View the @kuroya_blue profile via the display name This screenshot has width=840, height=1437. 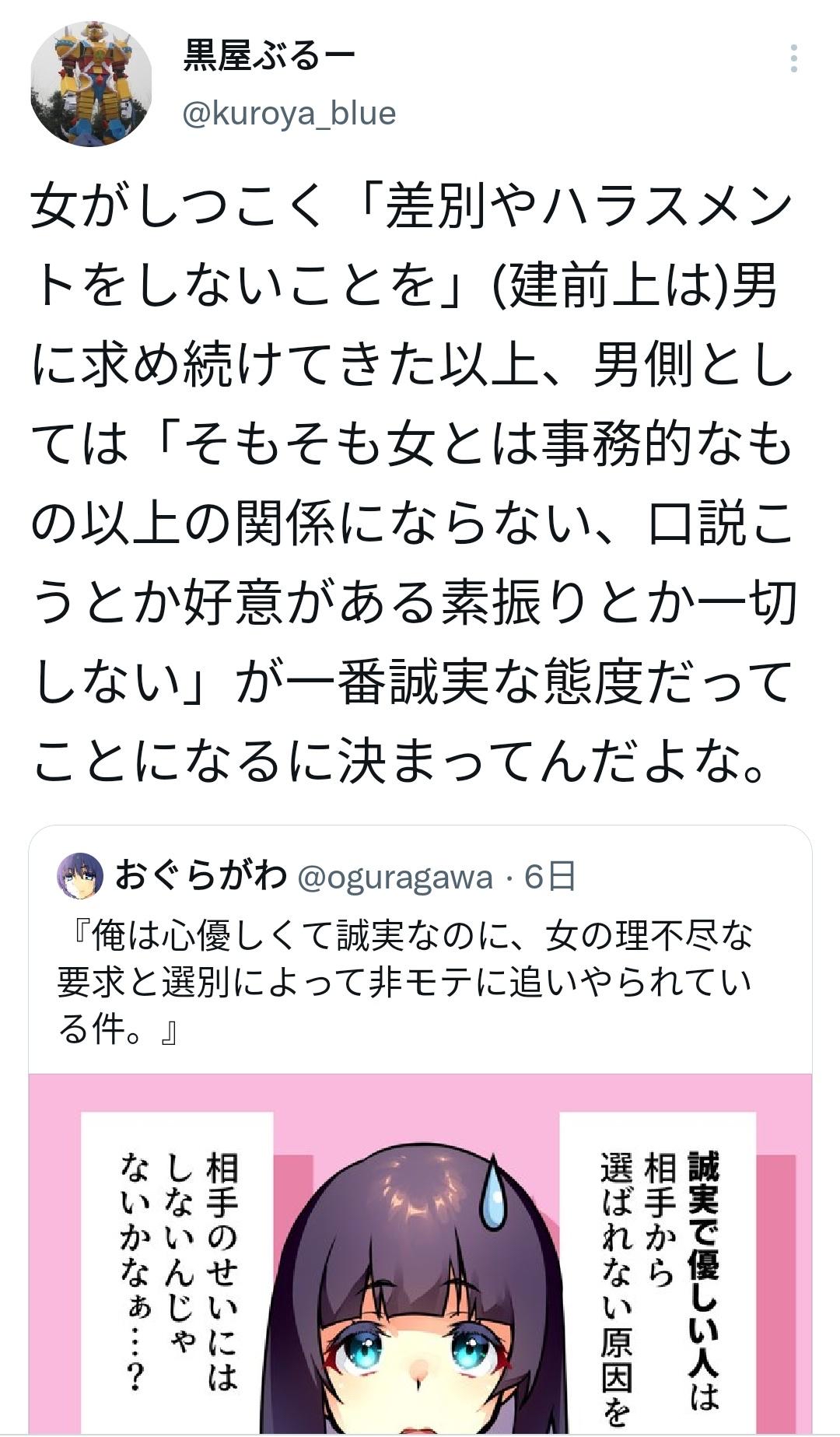coord(269,56)
